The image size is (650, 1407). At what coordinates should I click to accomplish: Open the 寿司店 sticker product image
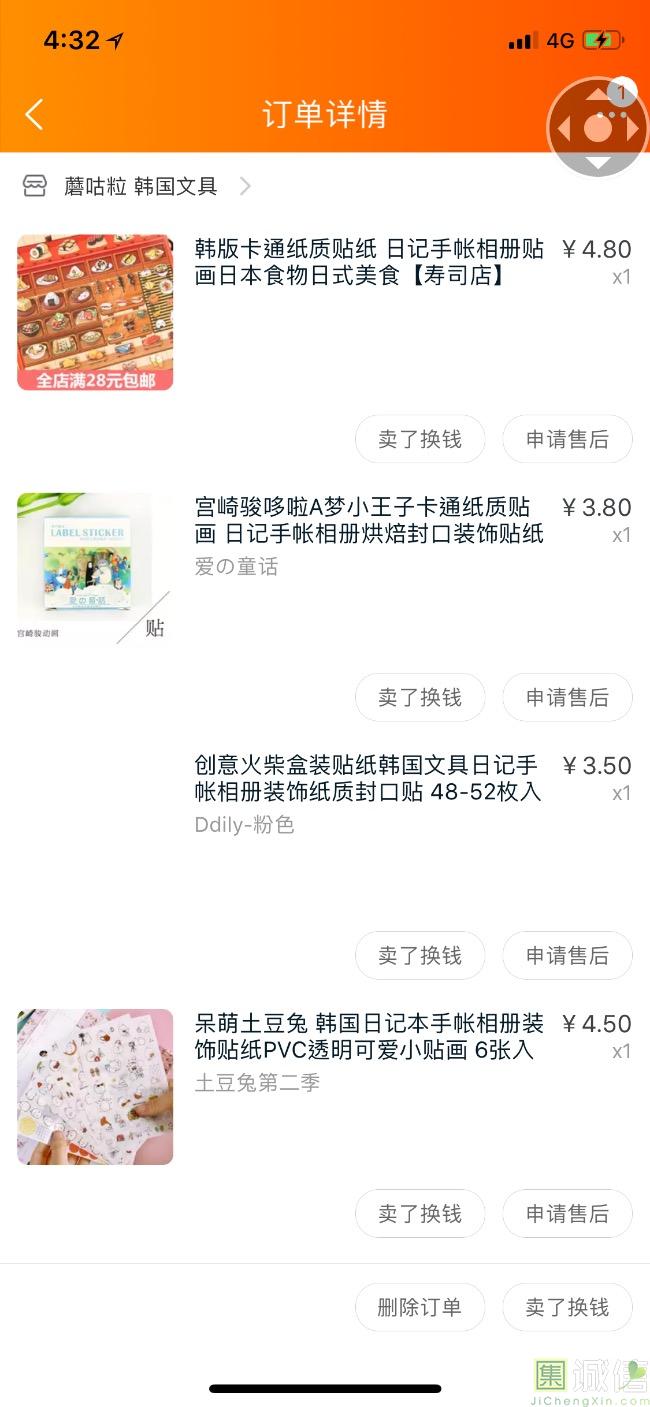pyautogui.click(x=95, y=312)
